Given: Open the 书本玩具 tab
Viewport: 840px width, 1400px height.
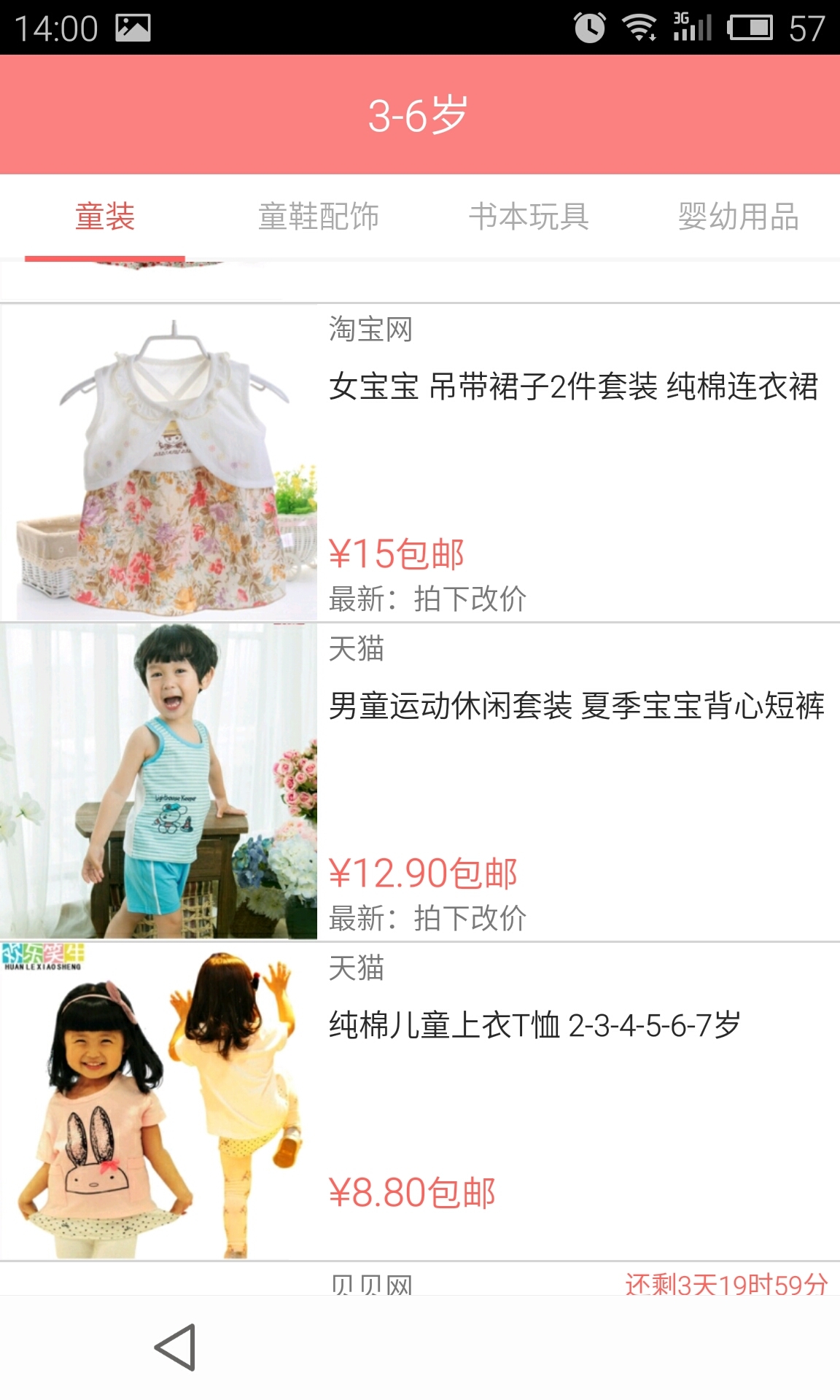Looking at the screenshot, I should (529, 217).
